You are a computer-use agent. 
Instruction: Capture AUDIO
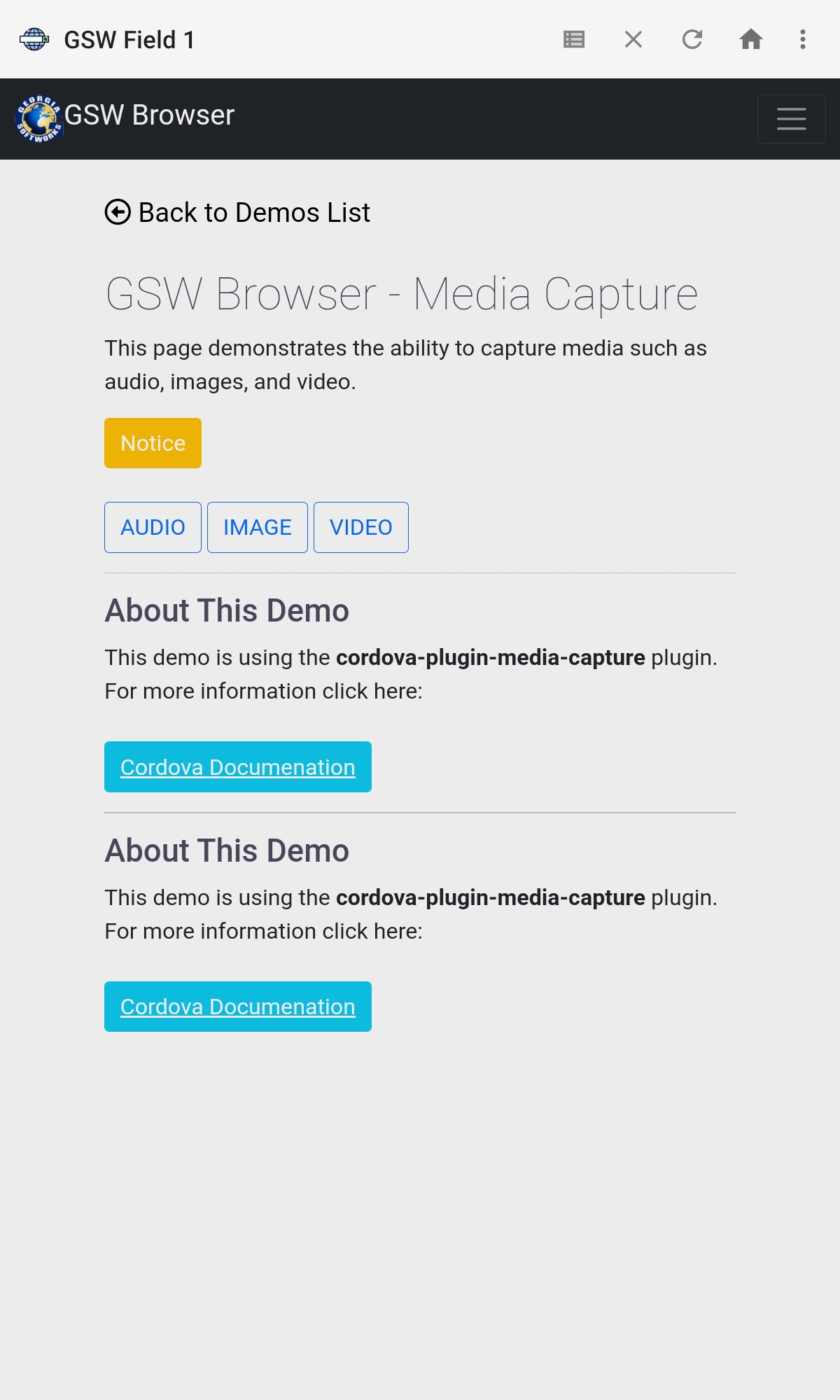(x=153, y=527)
